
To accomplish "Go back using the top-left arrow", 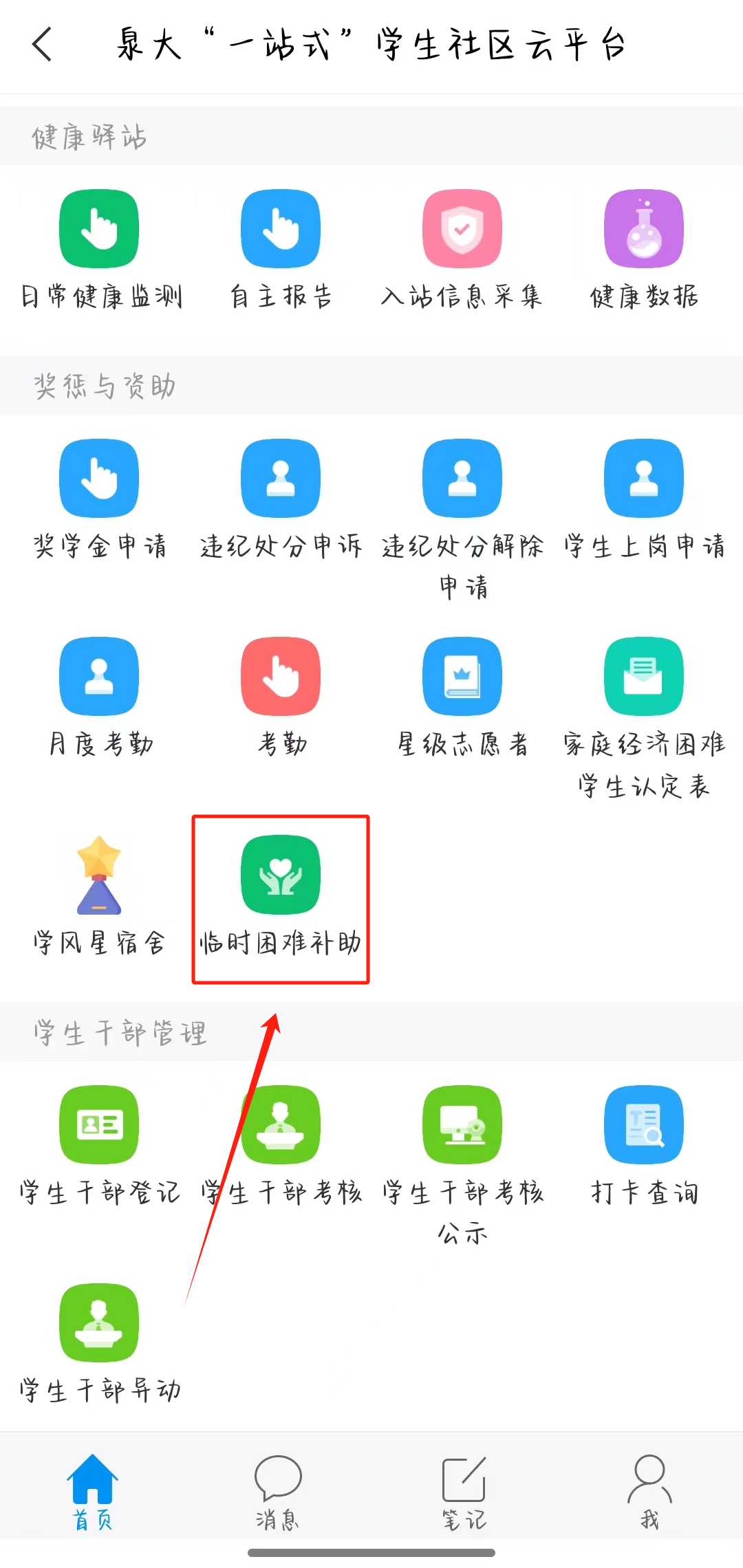I will pos(43,45).
